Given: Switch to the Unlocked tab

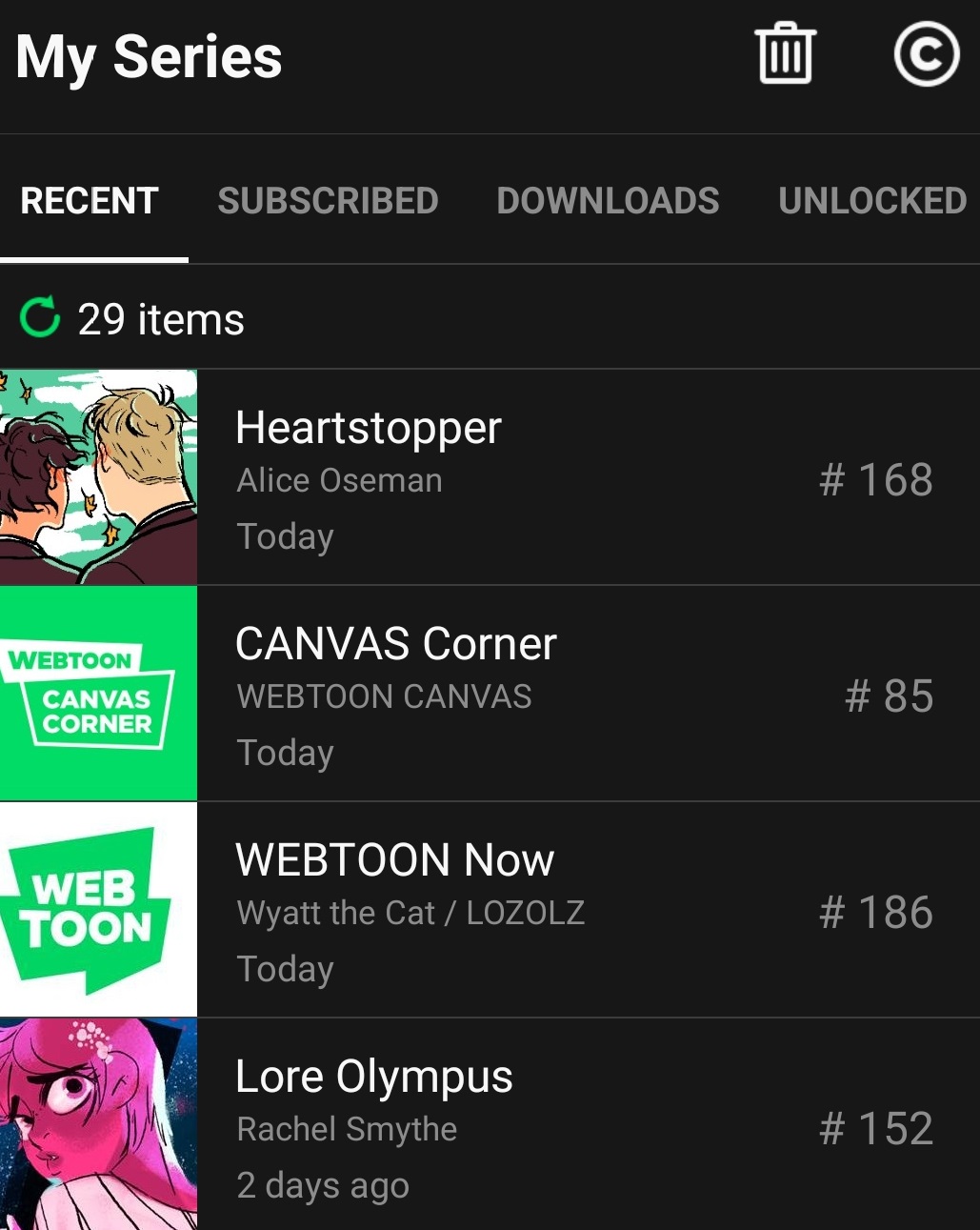Looking at the screenshot, I should pos(871,201).
